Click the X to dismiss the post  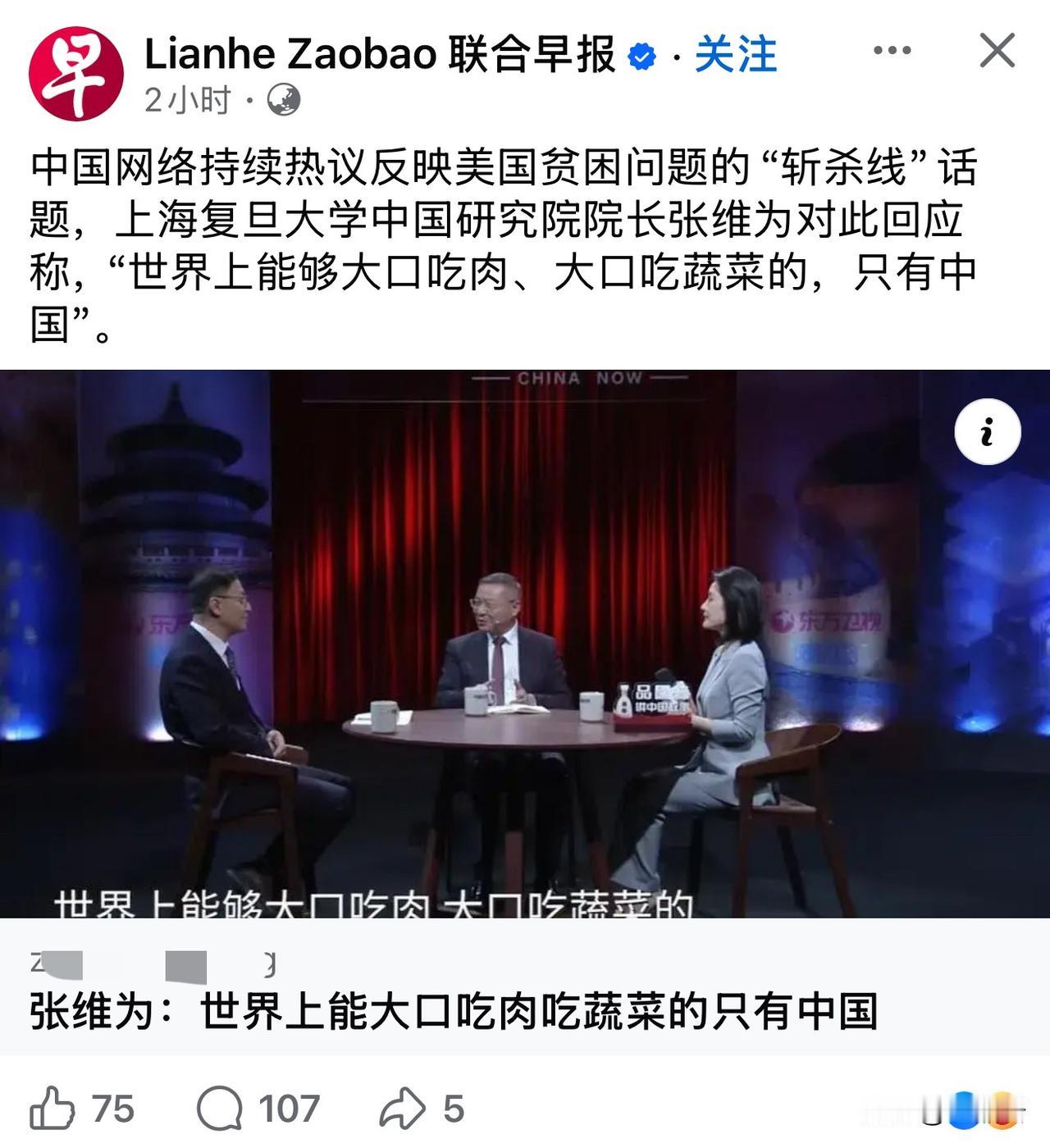(997, 51)
